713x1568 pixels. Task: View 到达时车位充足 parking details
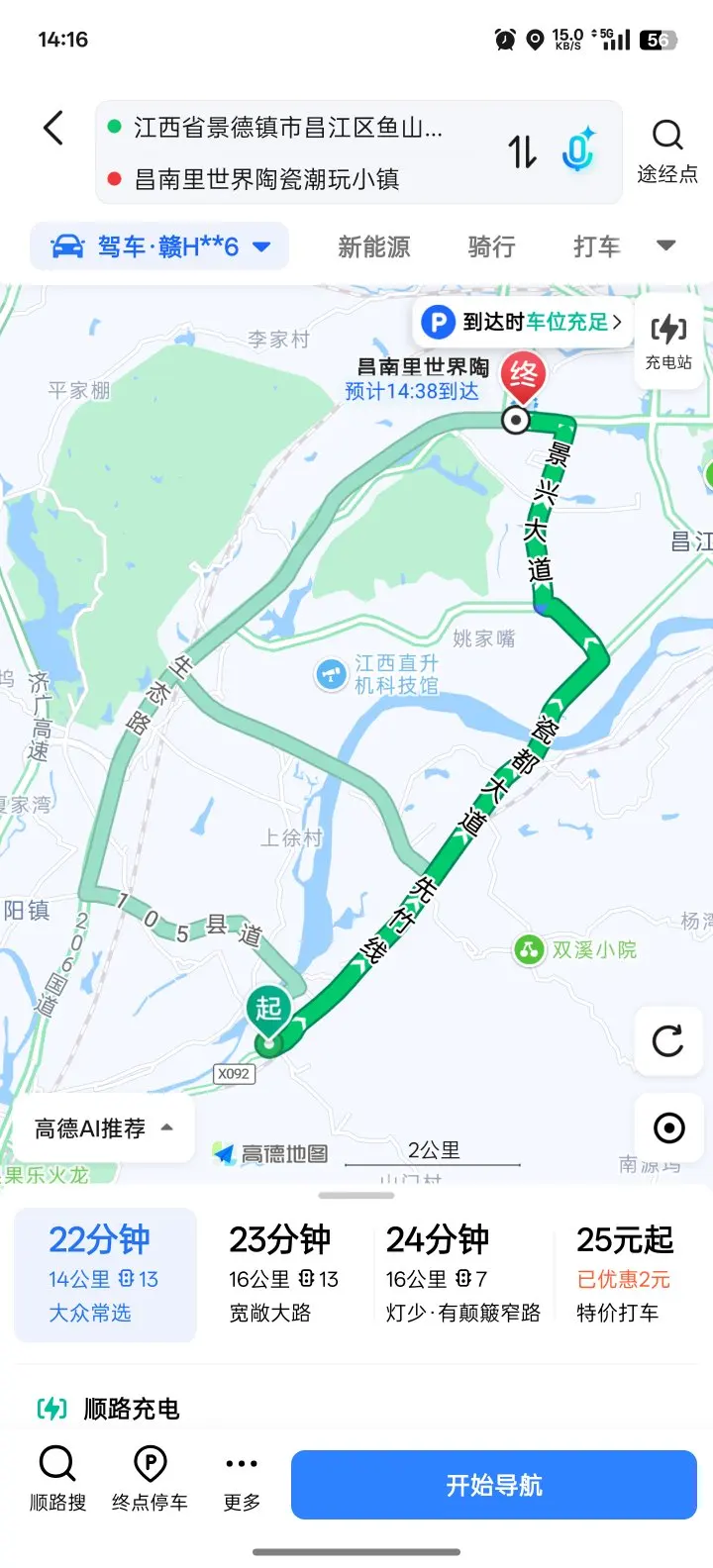[523, 322]
